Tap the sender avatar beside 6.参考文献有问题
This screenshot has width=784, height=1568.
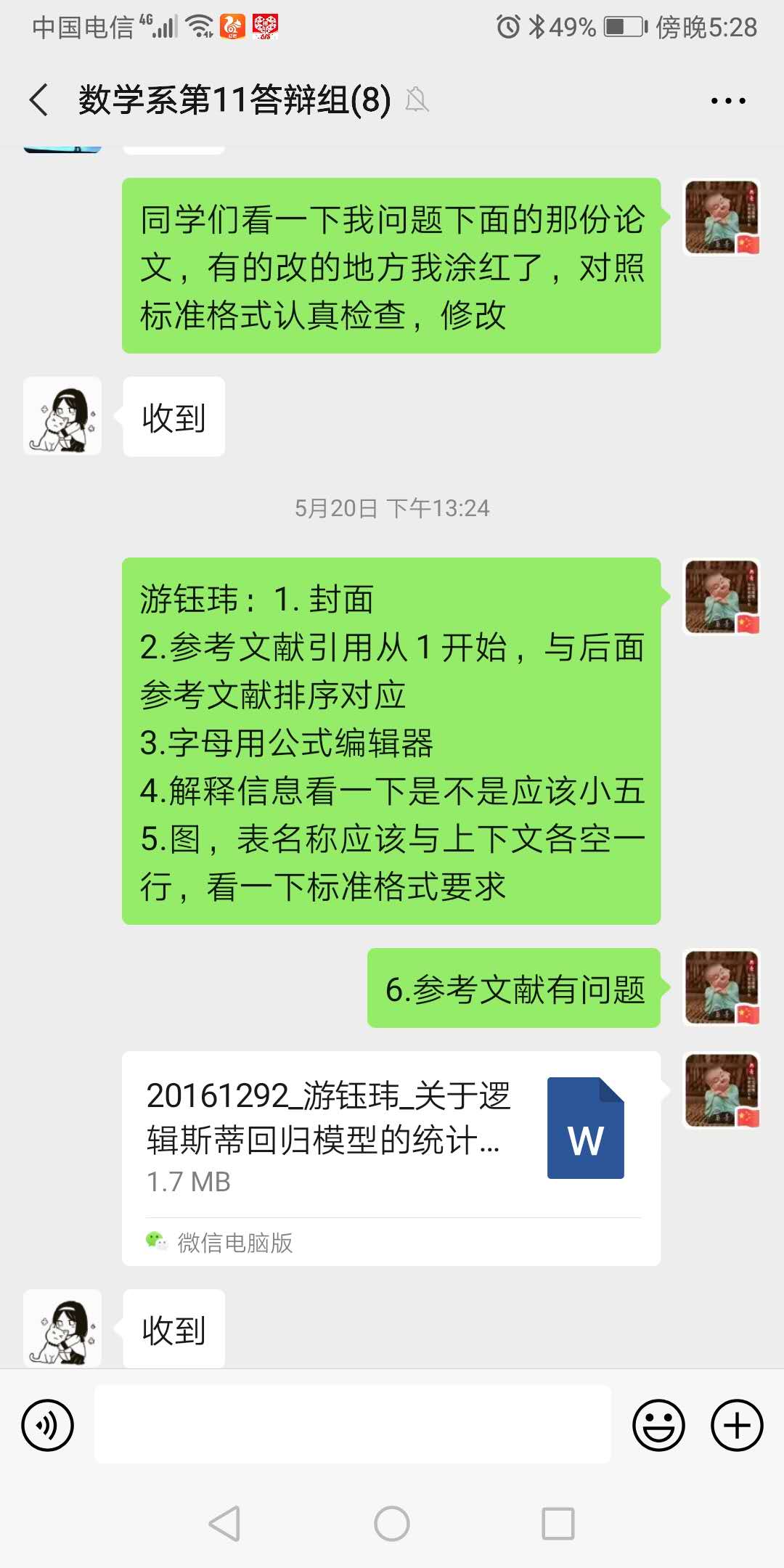point(722,987)
